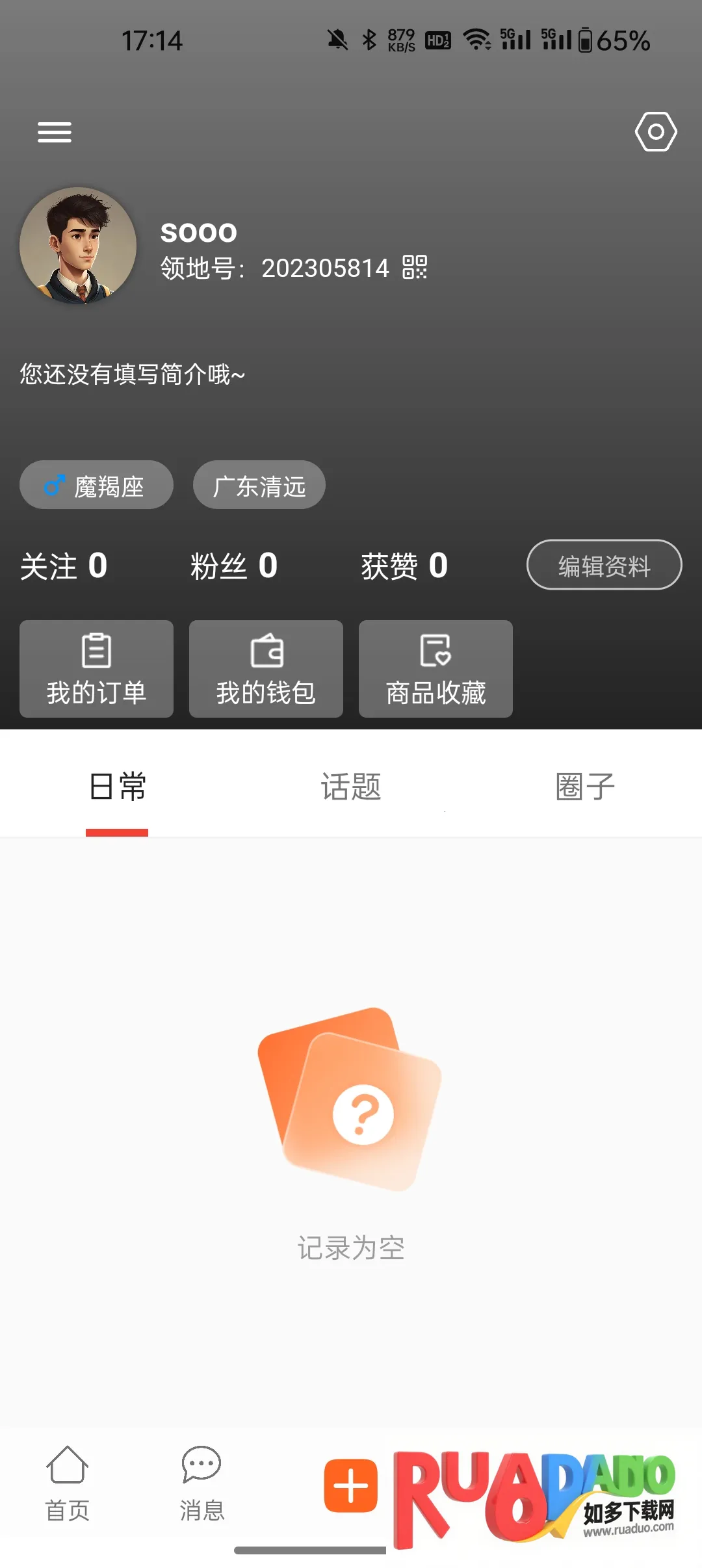
Task: Switch to the 日常 tab
Action: pos(118,787)
